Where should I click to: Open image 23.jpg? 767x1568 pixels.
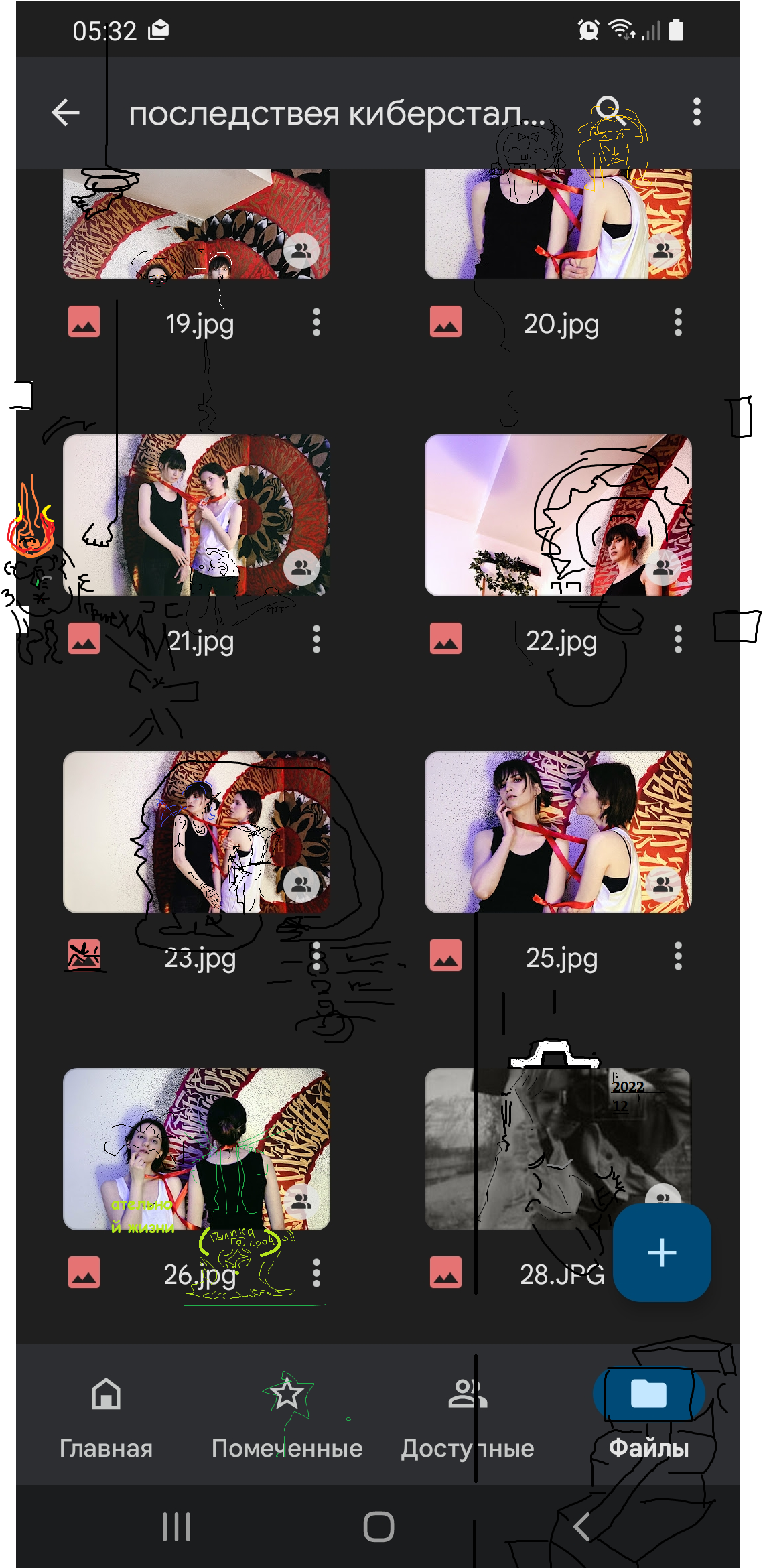[x=196, y=832]
